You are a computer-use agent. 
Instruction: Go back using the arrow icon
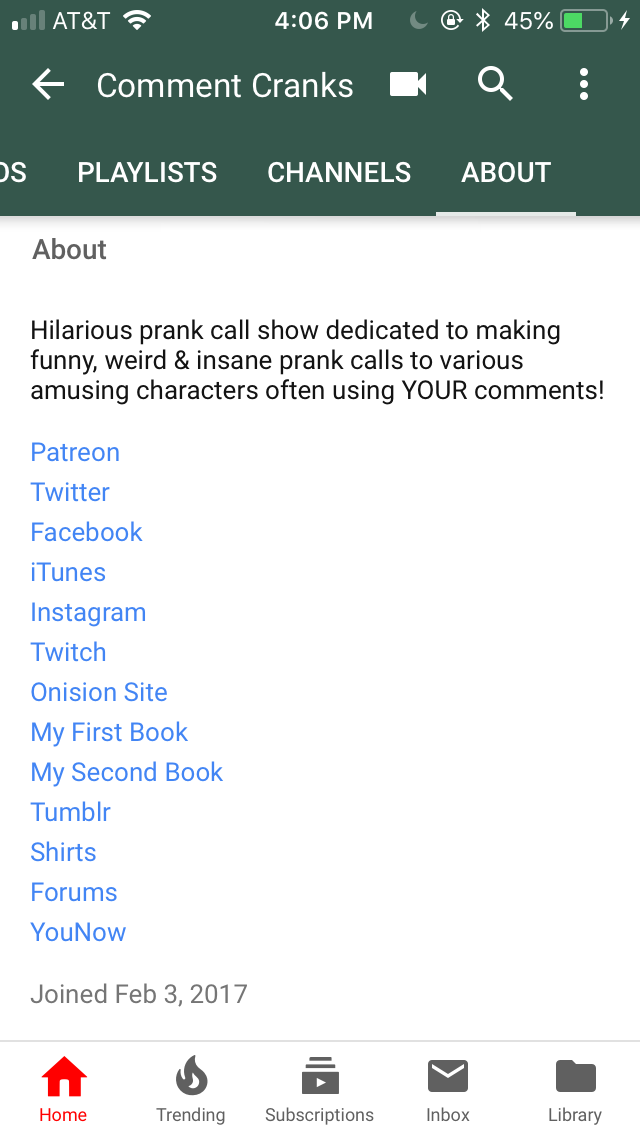point(48,85)
